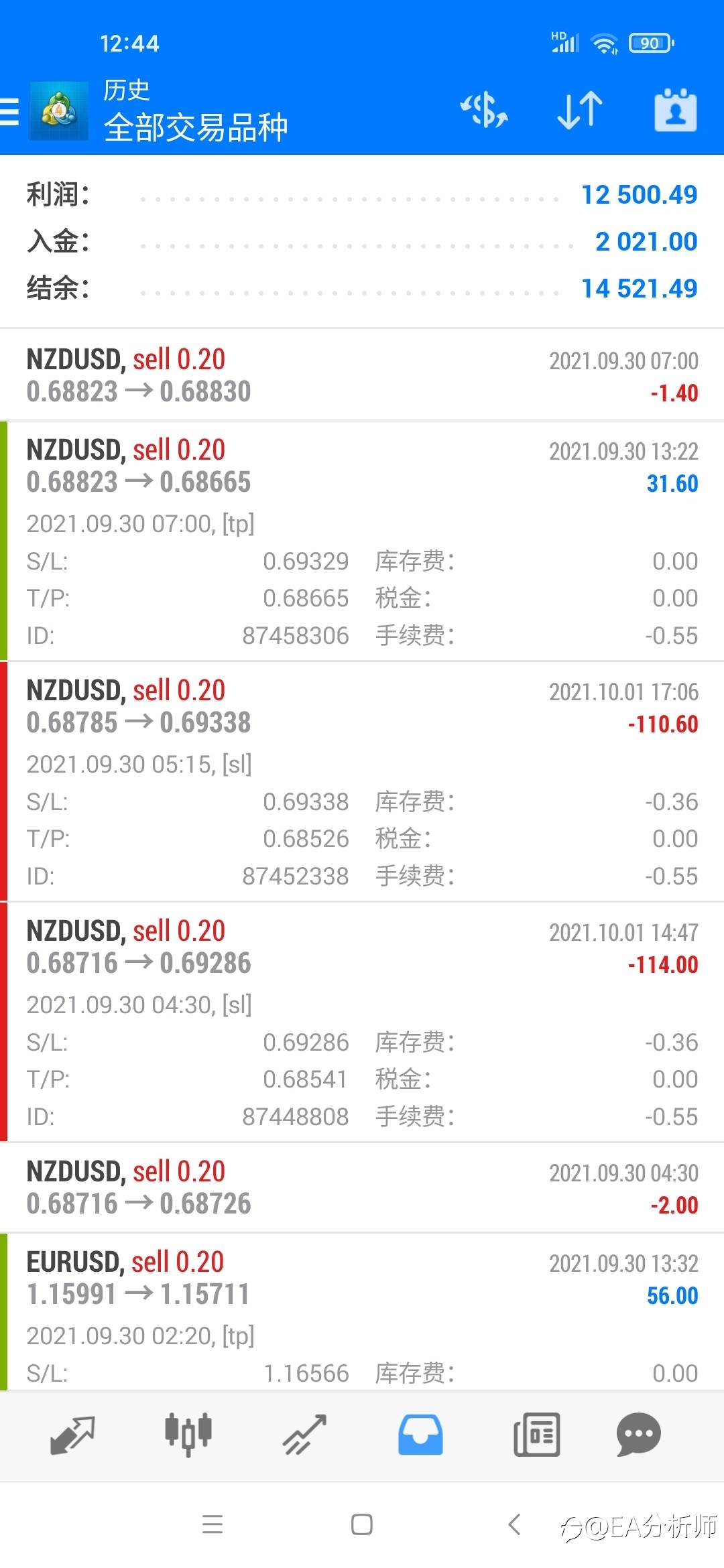Screen dimensions: 724x1568
Task: Go to the system home screen
Action: (x=362, y=1524)
